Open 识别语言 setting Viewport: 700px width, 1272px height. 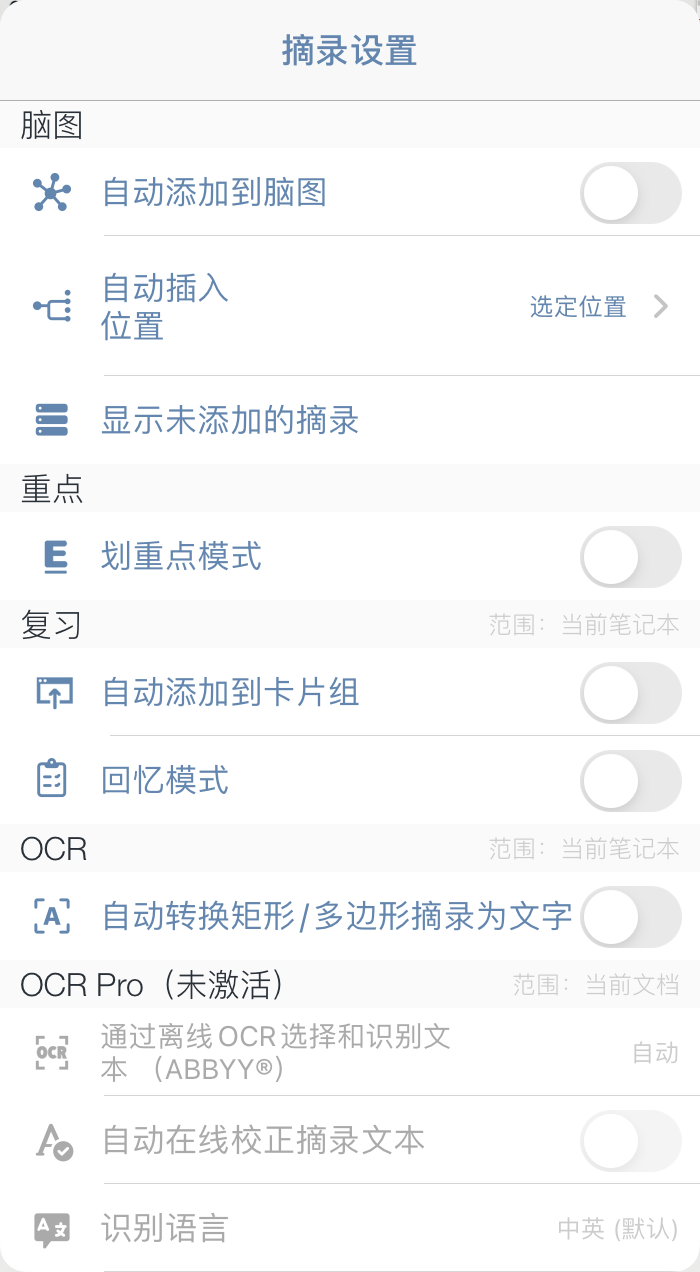point(350,1228)
